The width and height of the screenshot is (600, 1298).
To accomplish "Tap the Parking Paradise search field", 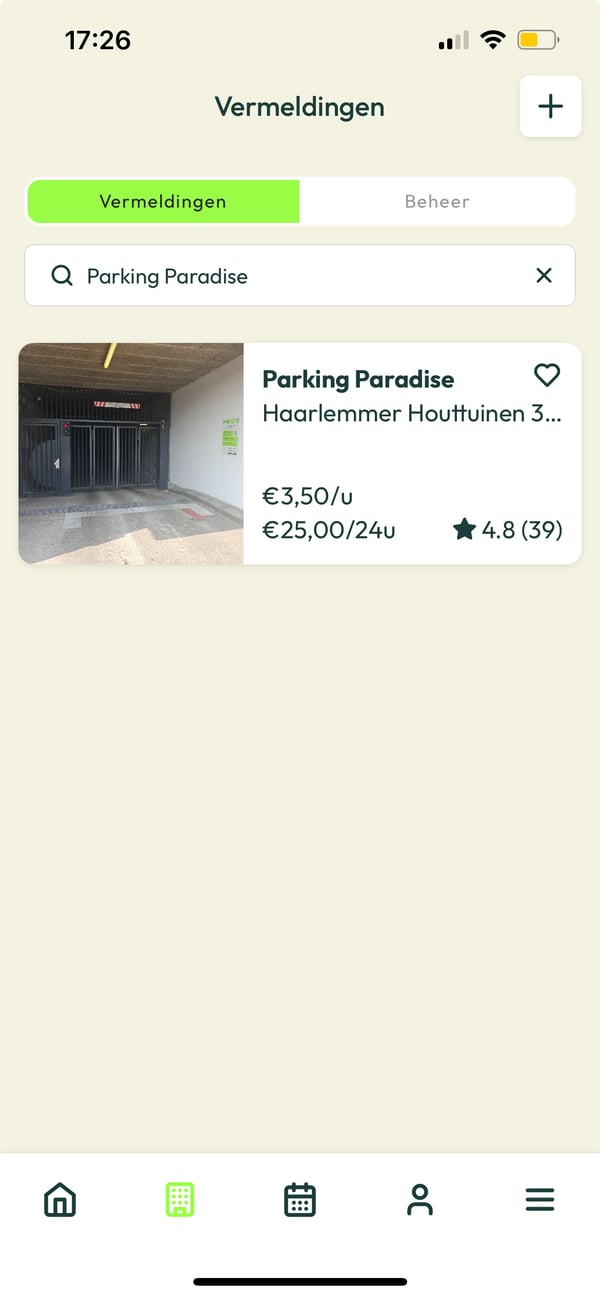I will click(290, 276).
